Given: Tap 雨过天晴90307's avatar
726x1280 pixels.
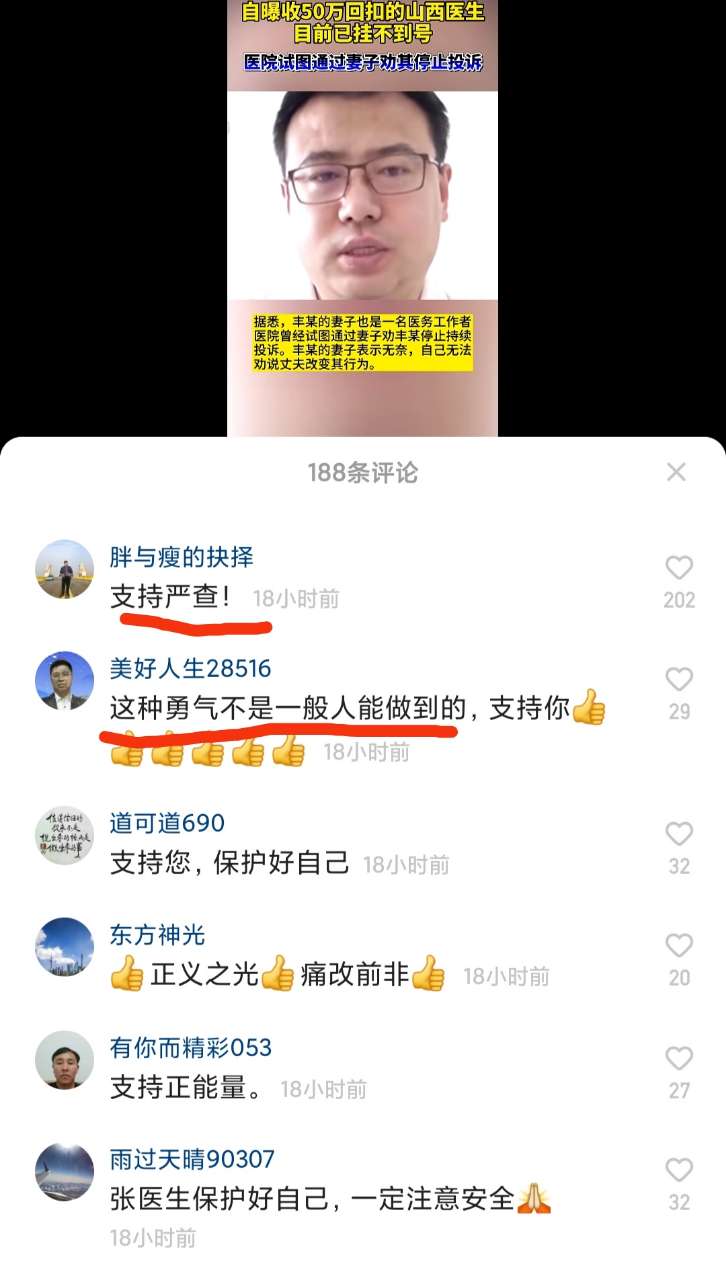Looking at the screenshot, I should point(65,1172).
